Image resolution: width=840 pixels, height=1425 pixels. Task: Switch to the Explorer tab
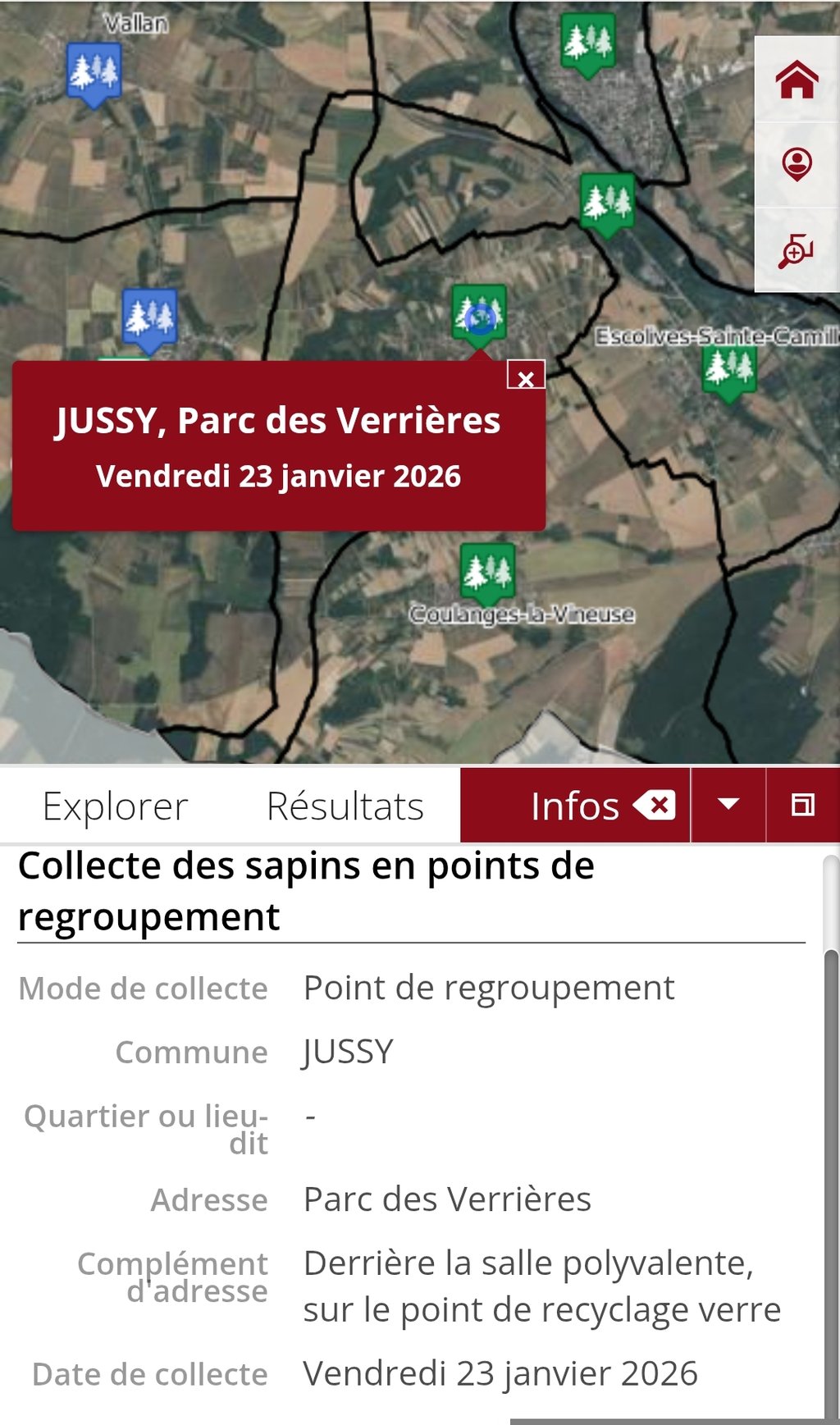(116, 806)
